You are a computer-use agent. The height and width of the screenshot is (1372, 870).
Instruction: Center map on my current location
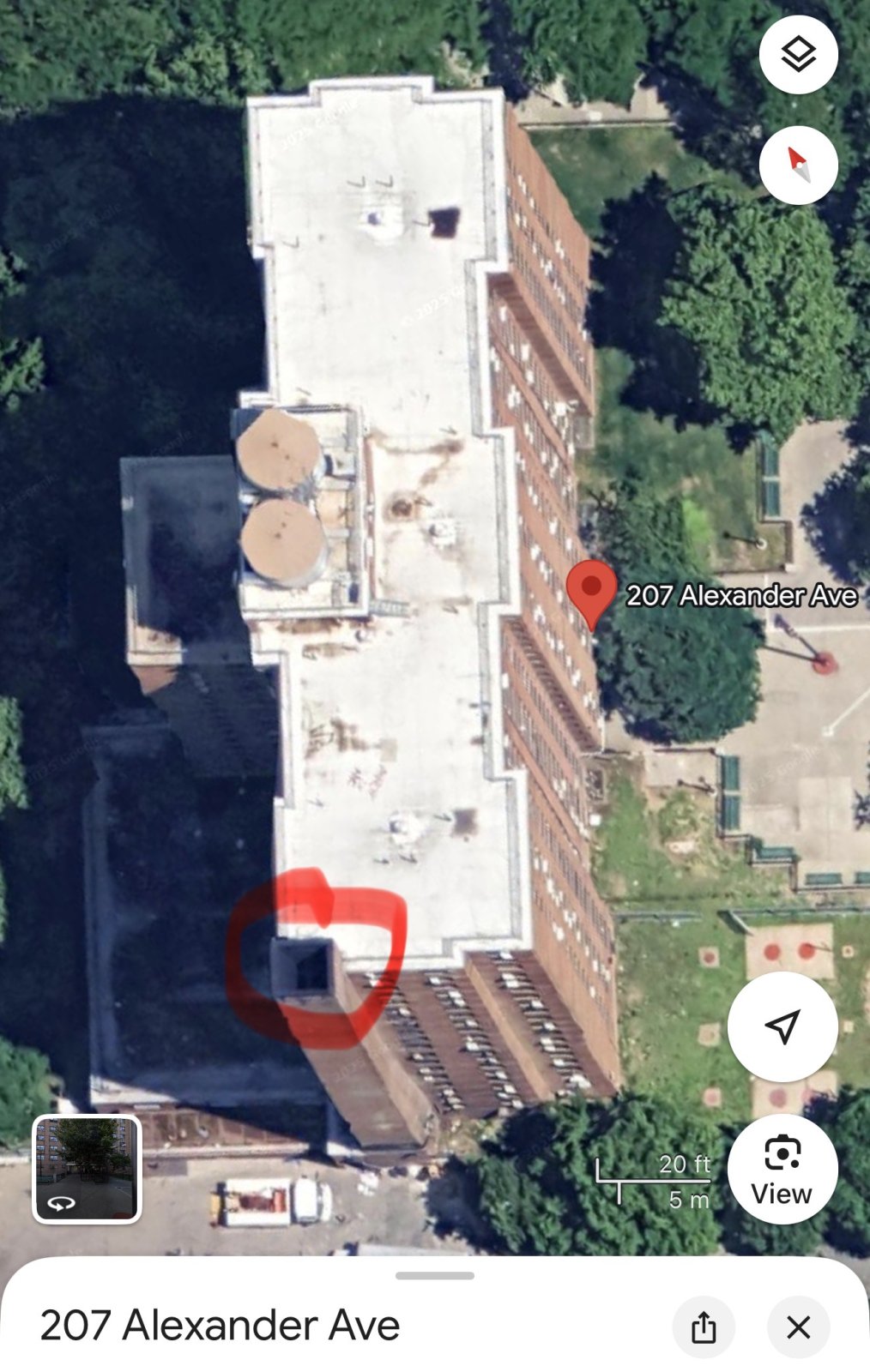coord(782,1026)
